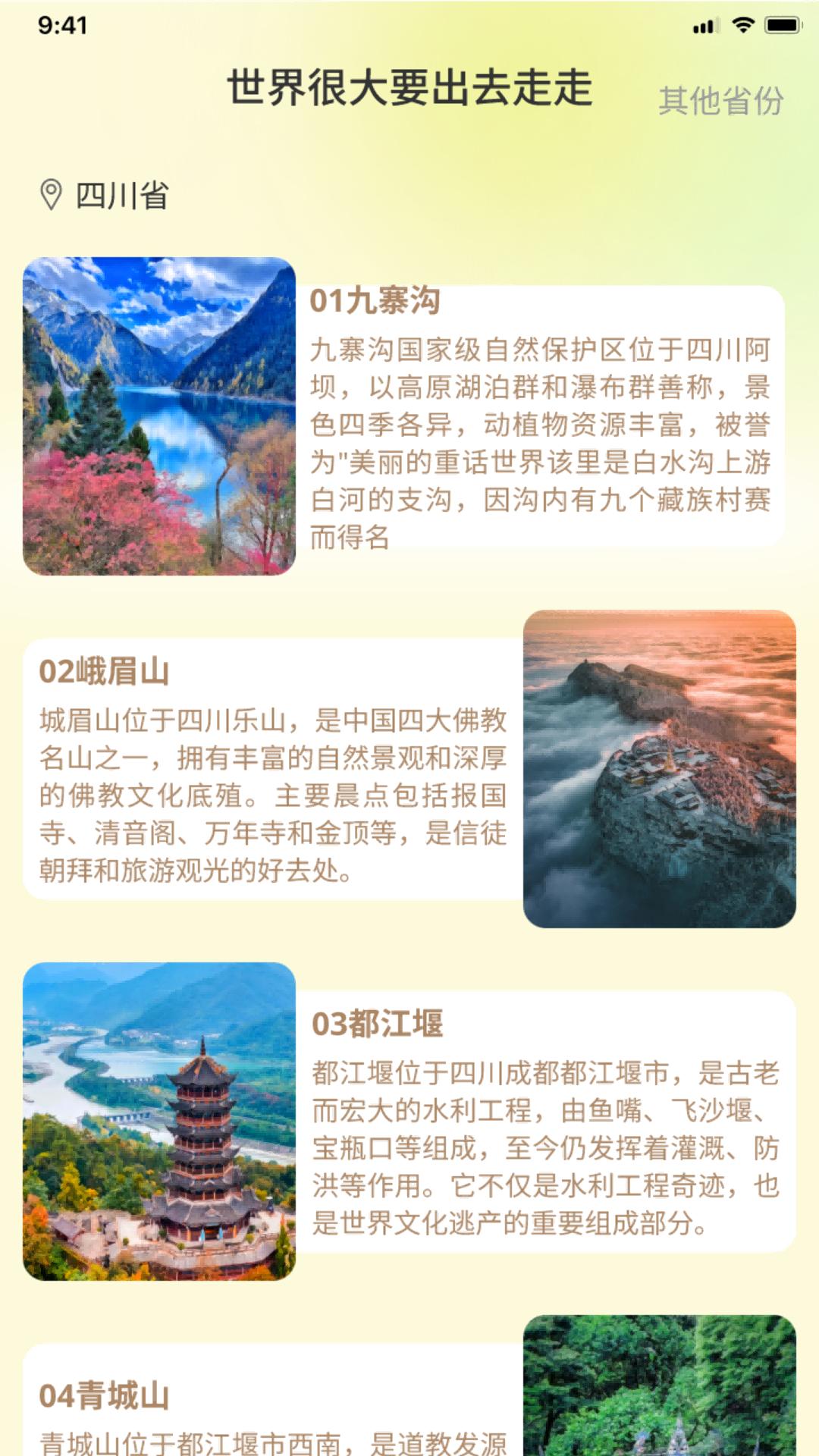Select the 九寨沟 scenic photo

161,417
